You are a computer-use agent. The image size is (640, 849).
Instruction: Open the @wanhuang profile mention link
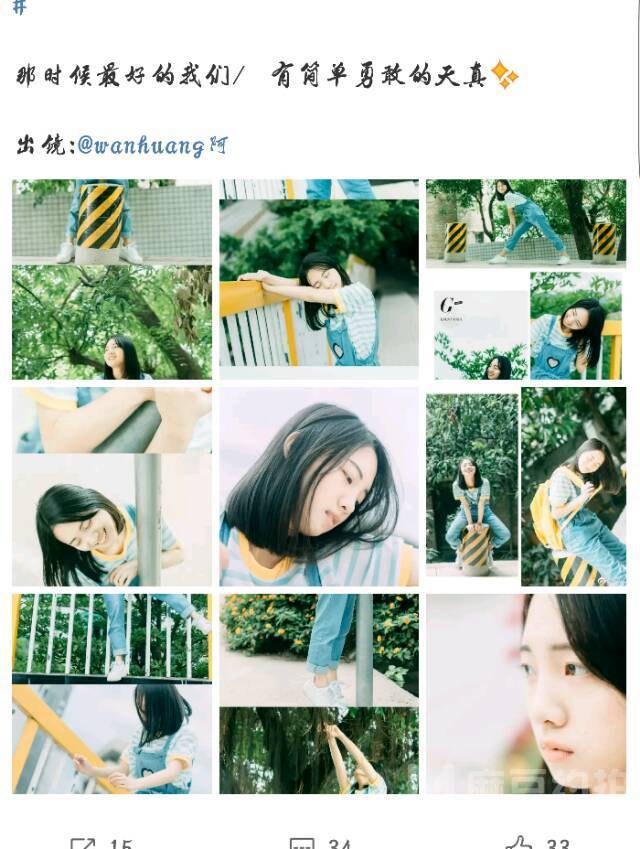(152, 145)
